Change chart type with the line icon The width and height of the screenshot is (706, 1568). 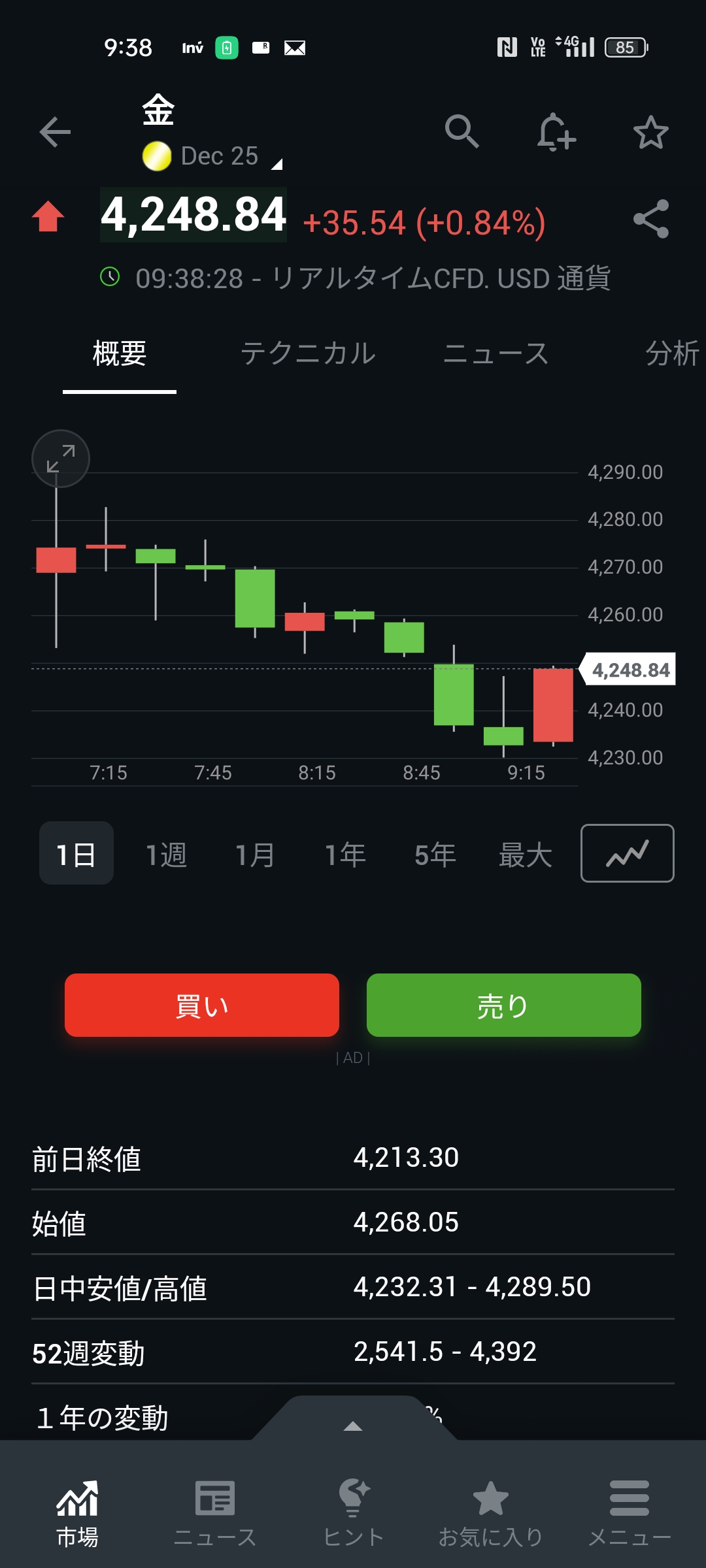pyautogui.click(x=627, y=853)
